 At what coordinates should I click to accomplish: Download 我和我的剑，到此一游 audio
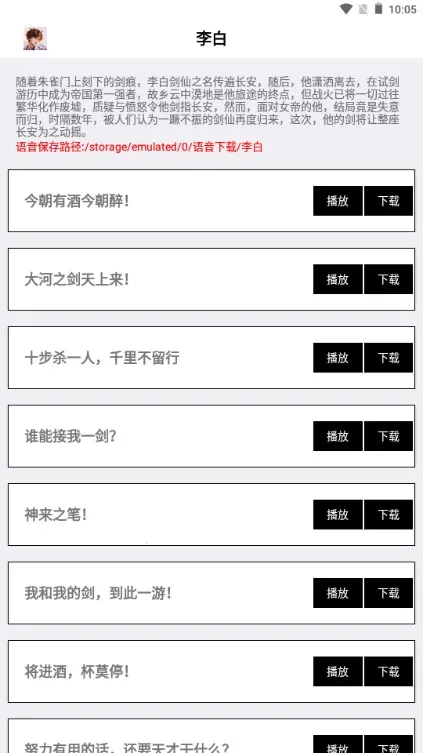(x=388, y=593)
